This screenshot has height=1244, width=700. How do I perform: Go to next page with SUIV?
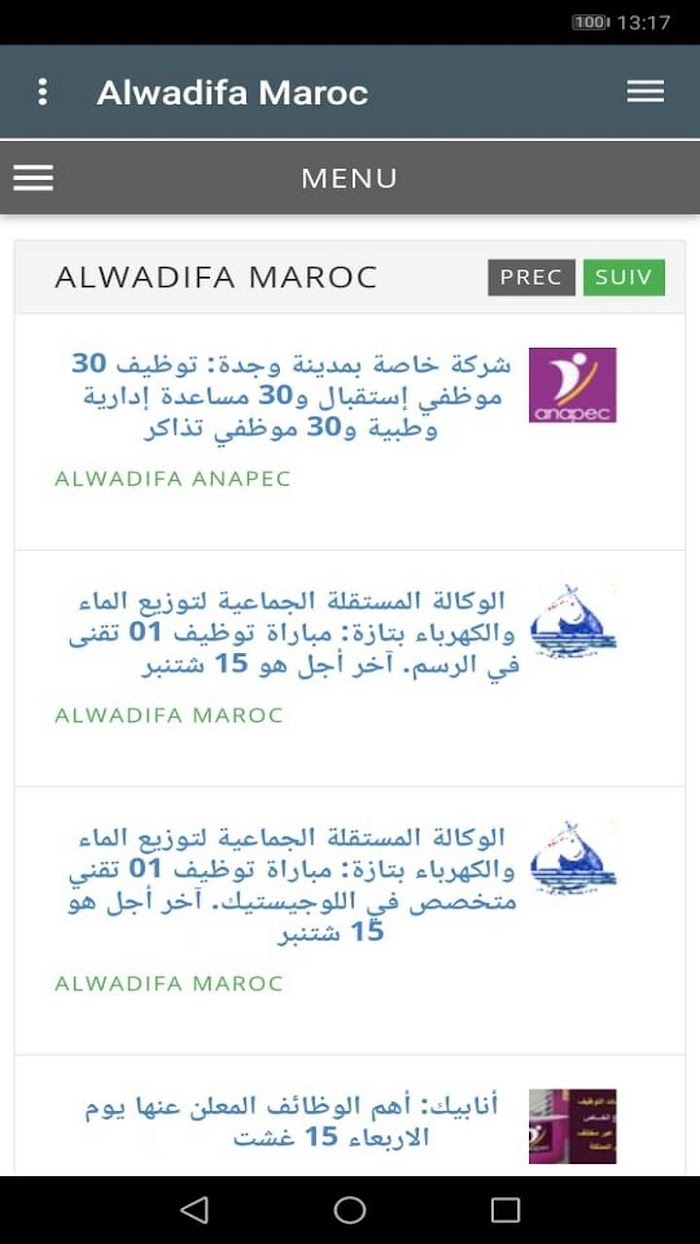(624, 277)
